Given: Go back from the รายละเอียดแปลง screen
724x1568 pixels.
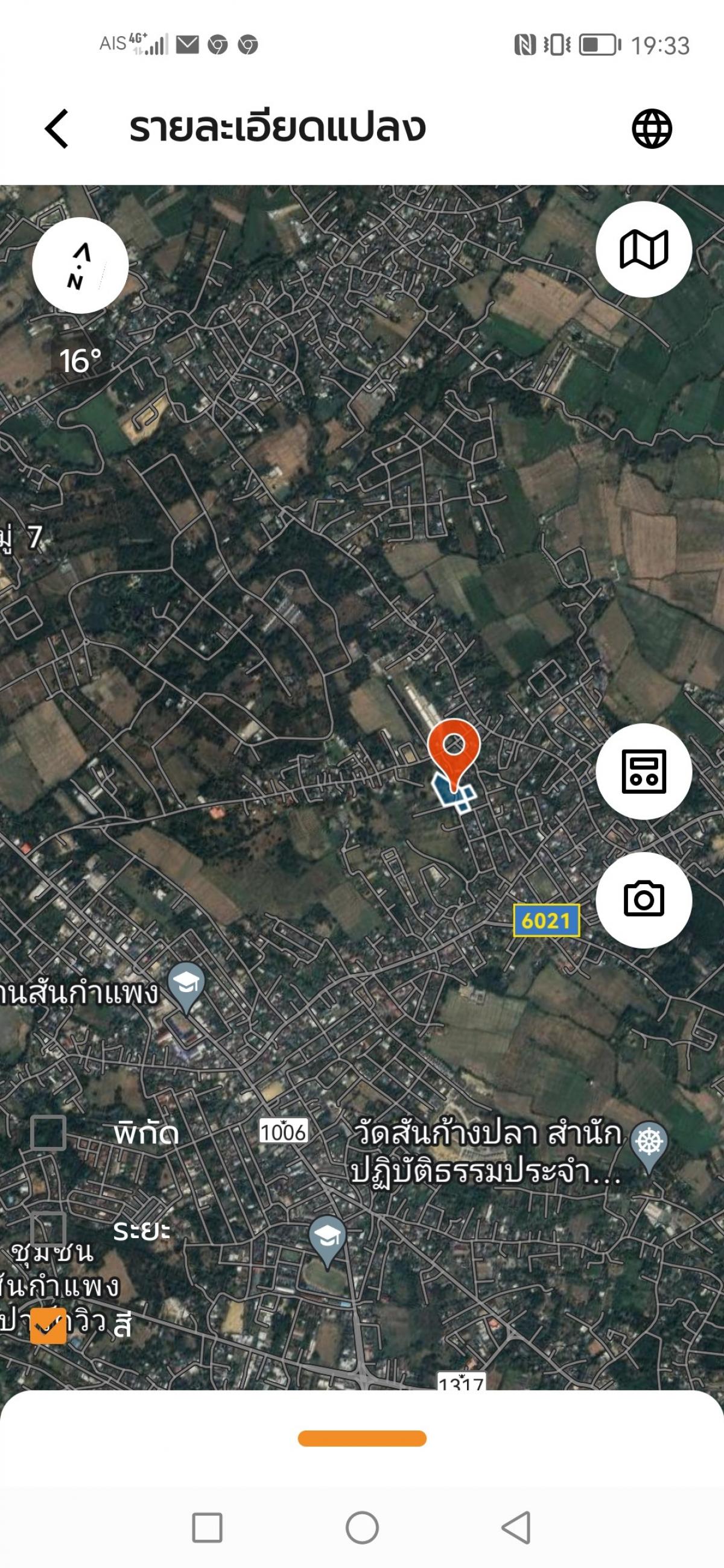Looking at the screenshot, I should coord(57,128).
